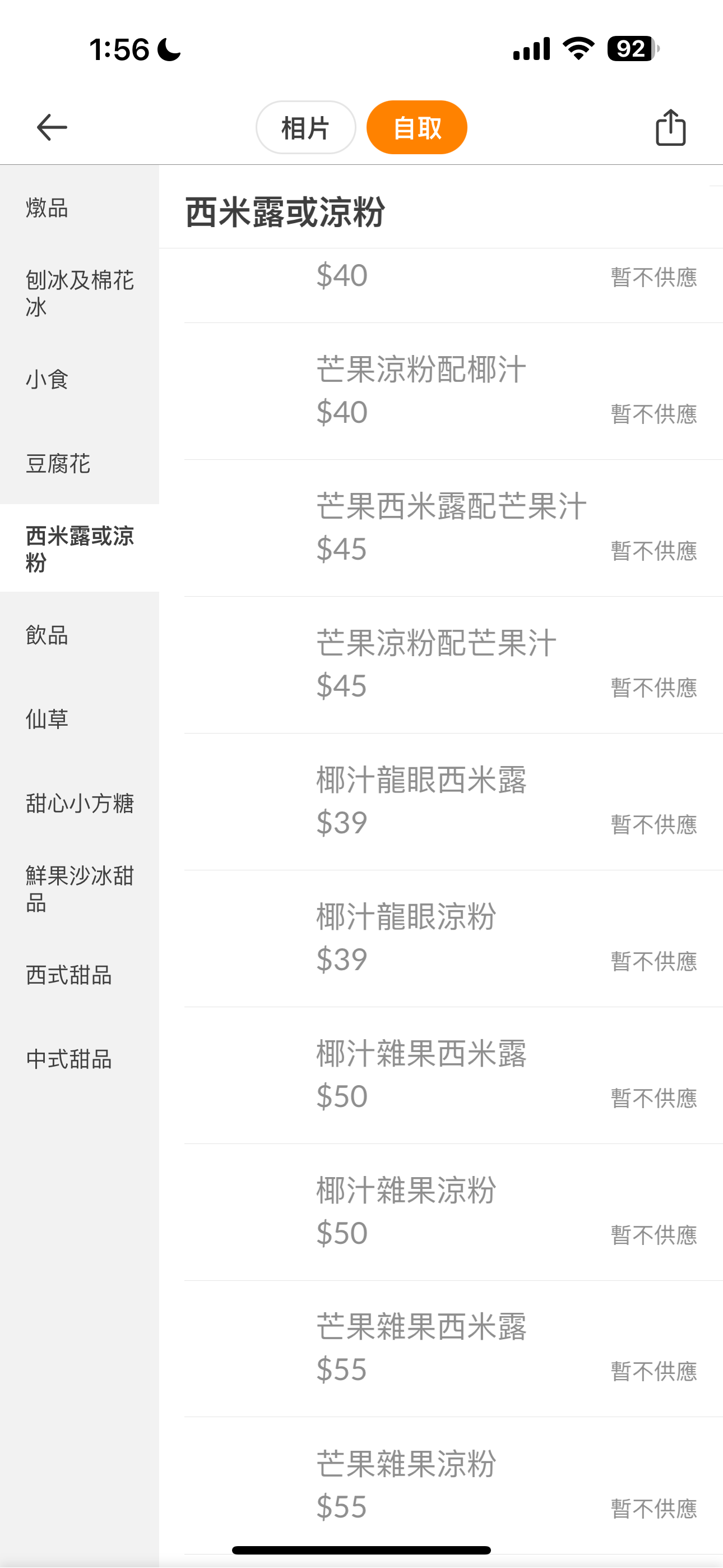Tap the 芒果西米露配芒果汁 item

[453, 528]
